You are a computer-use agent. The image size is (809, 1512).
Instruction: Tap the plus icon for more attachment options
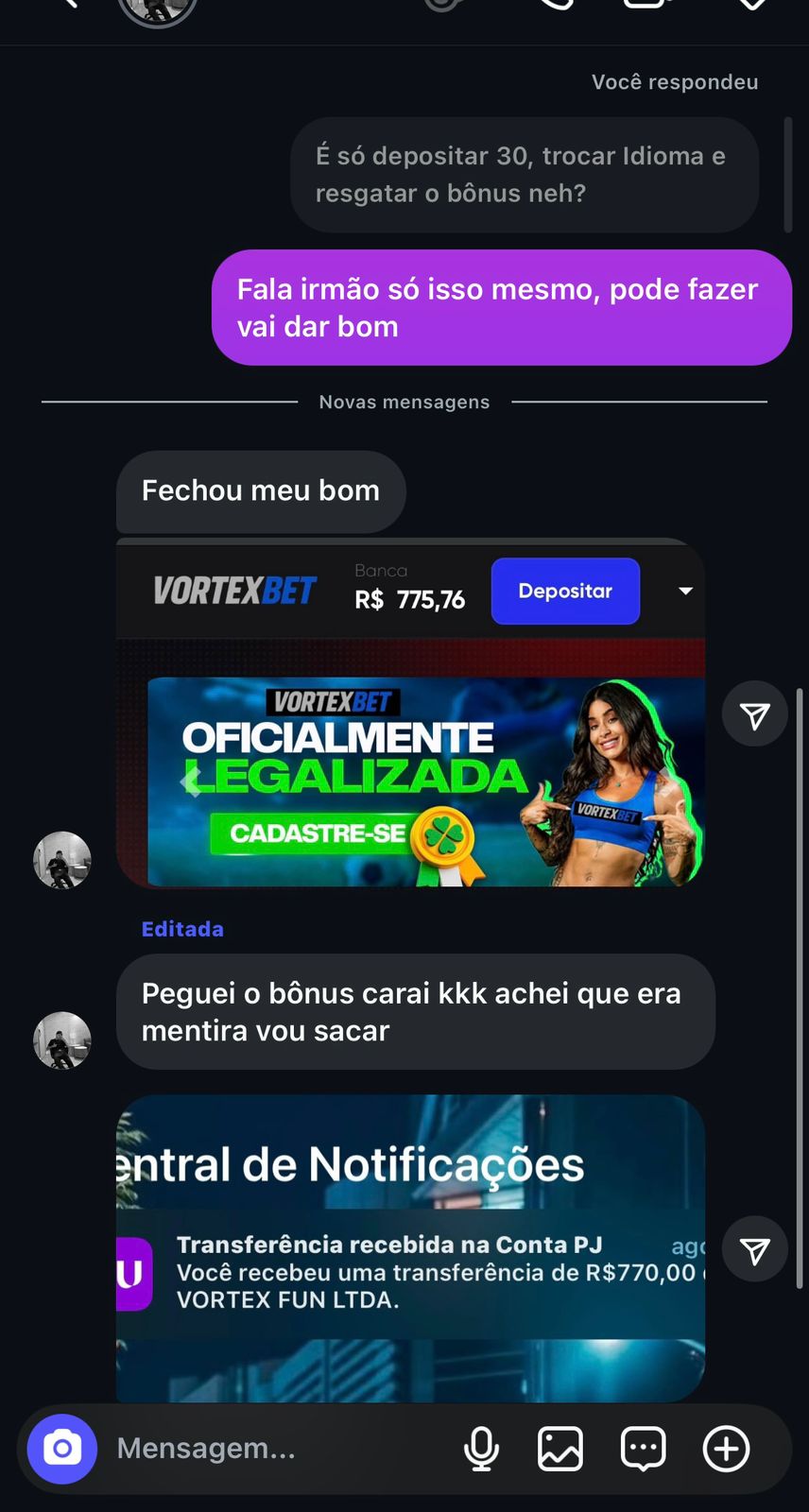point(725,1448)
